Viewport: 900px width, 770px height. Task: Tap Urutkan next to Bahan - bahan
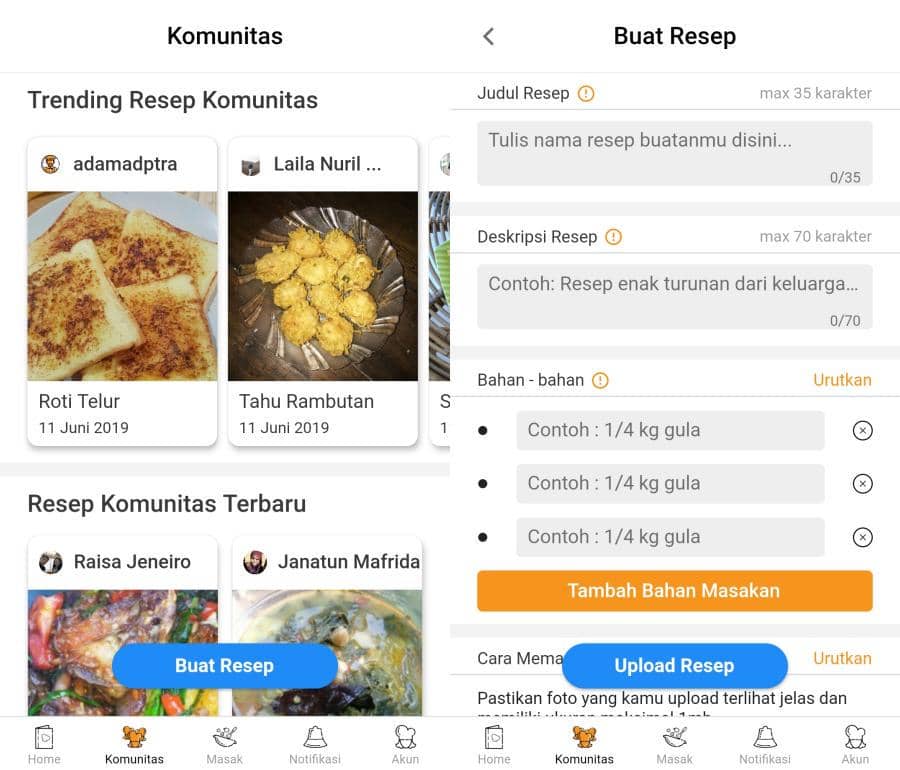click(842, 380)
